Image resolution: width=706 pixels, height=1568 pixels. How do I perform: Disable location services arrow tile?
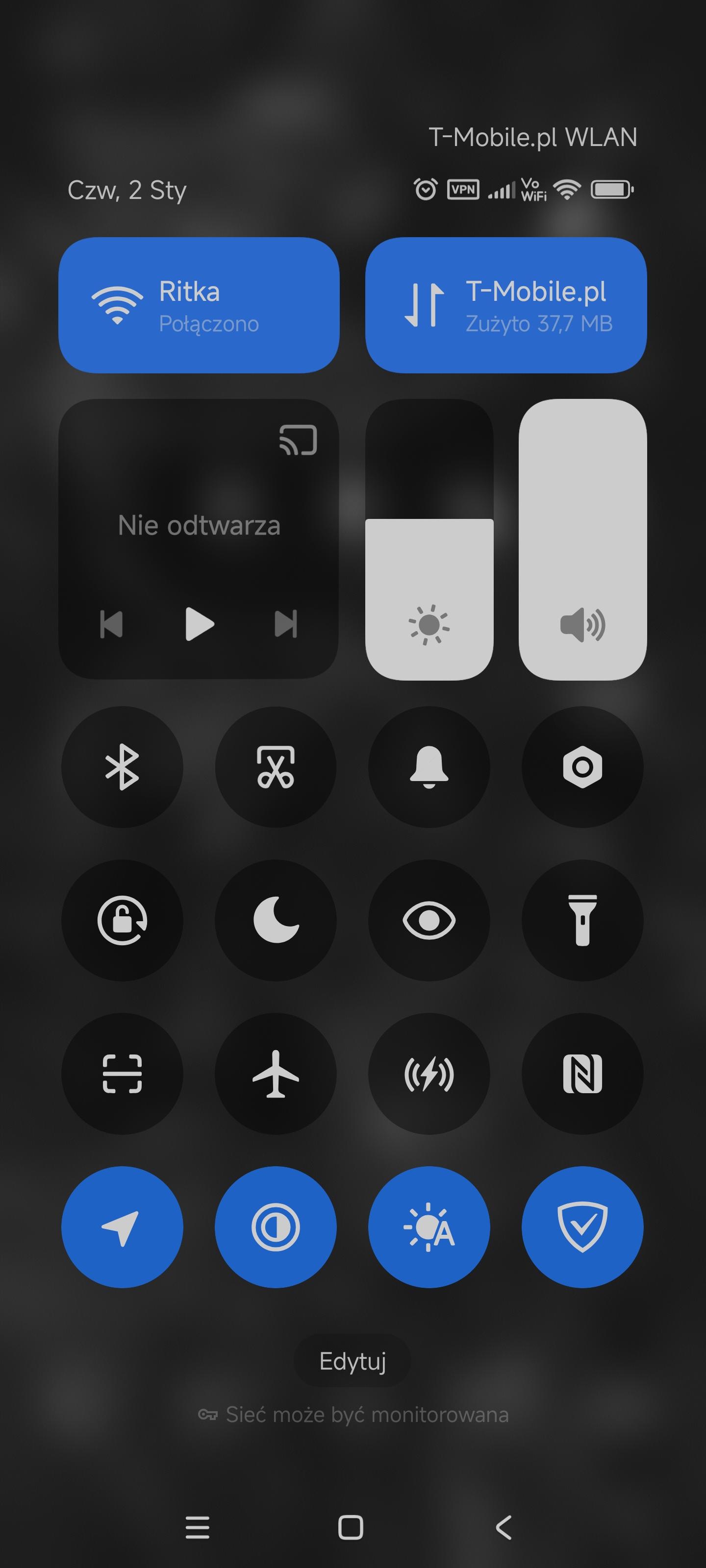(x=123, y=1226)
